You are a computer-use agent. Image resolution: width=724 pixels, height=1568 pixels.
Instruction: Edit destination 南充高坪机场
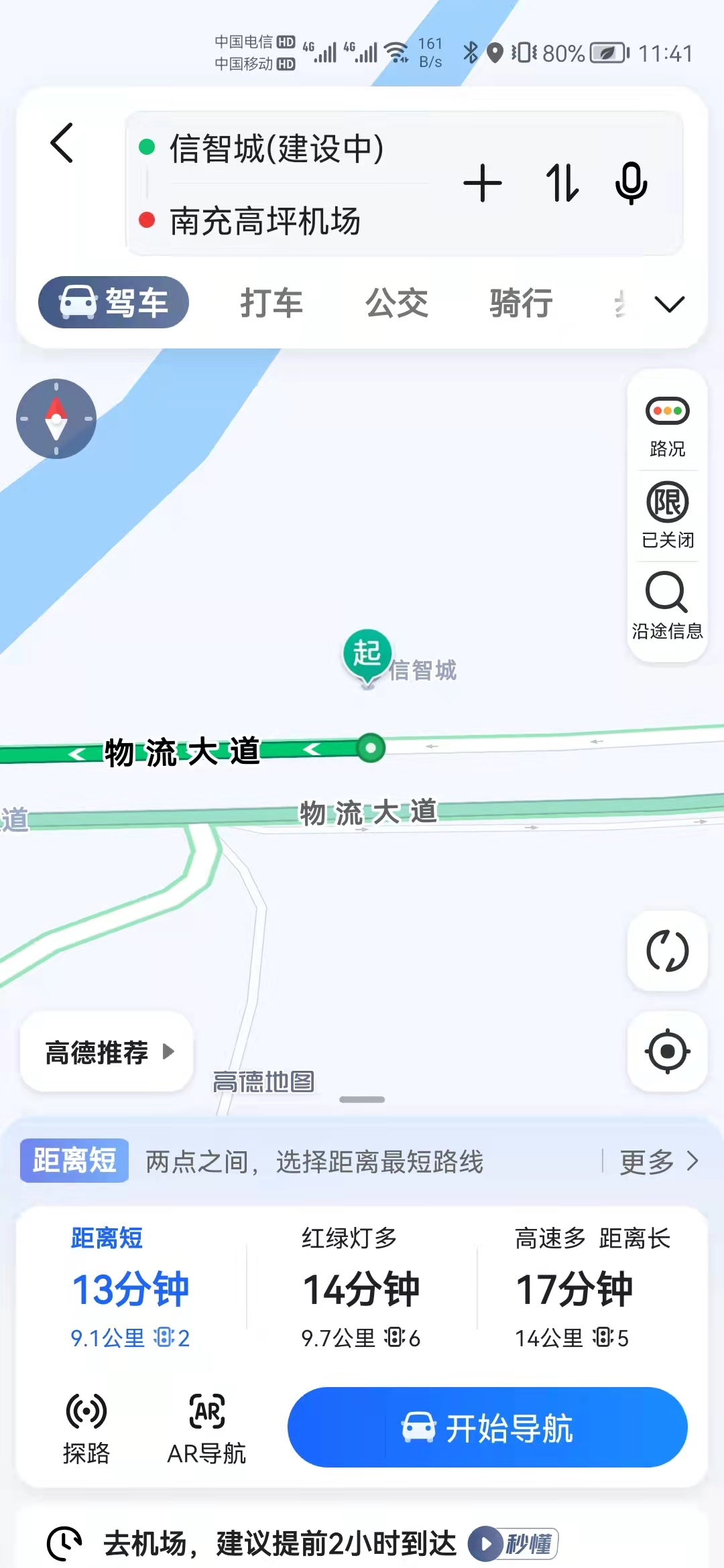[265, 220]
